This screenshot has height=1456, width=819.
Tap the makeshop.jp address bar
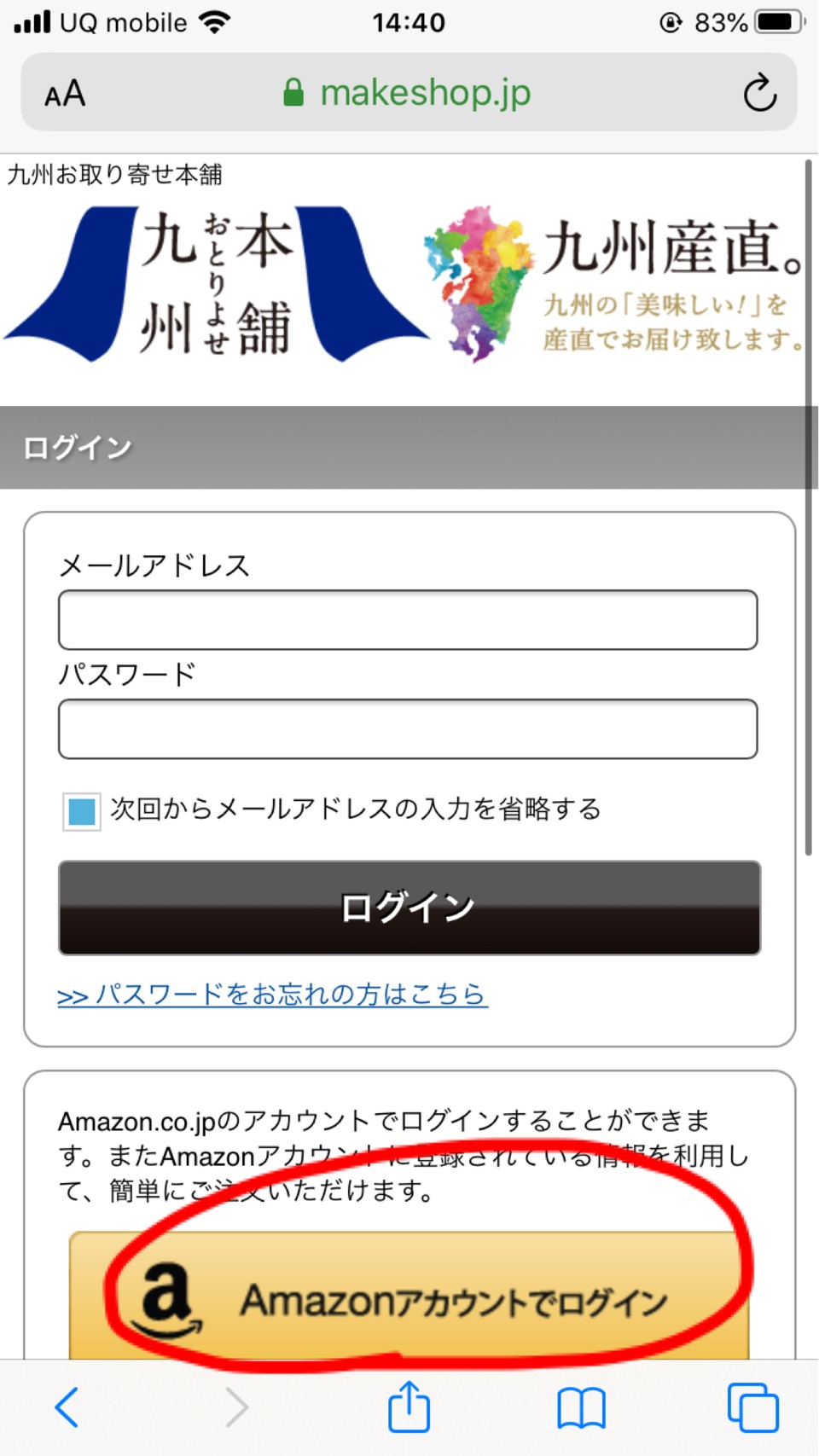click(408, 93)
